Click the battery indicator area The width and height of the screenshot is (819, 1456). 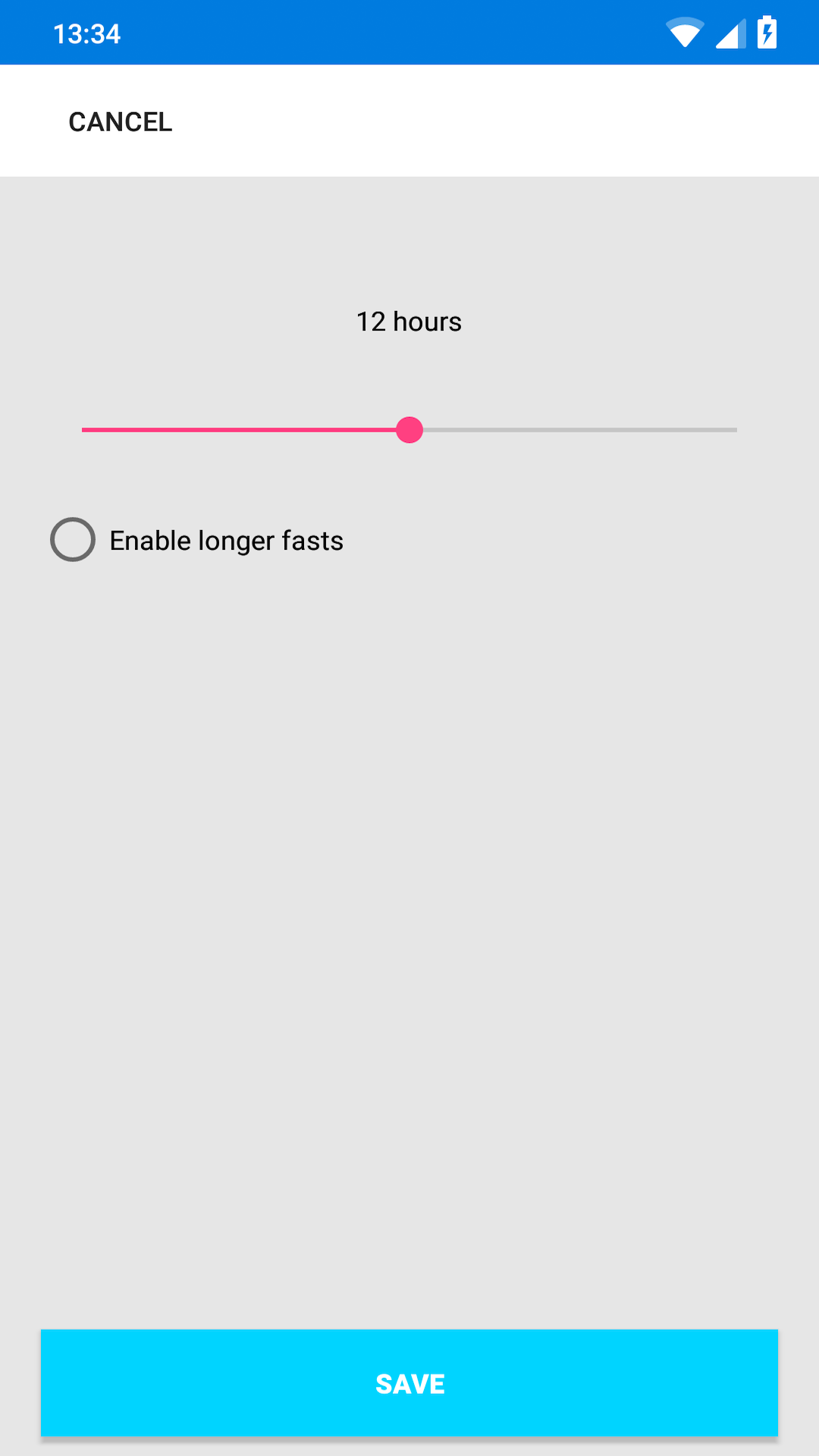767,32
